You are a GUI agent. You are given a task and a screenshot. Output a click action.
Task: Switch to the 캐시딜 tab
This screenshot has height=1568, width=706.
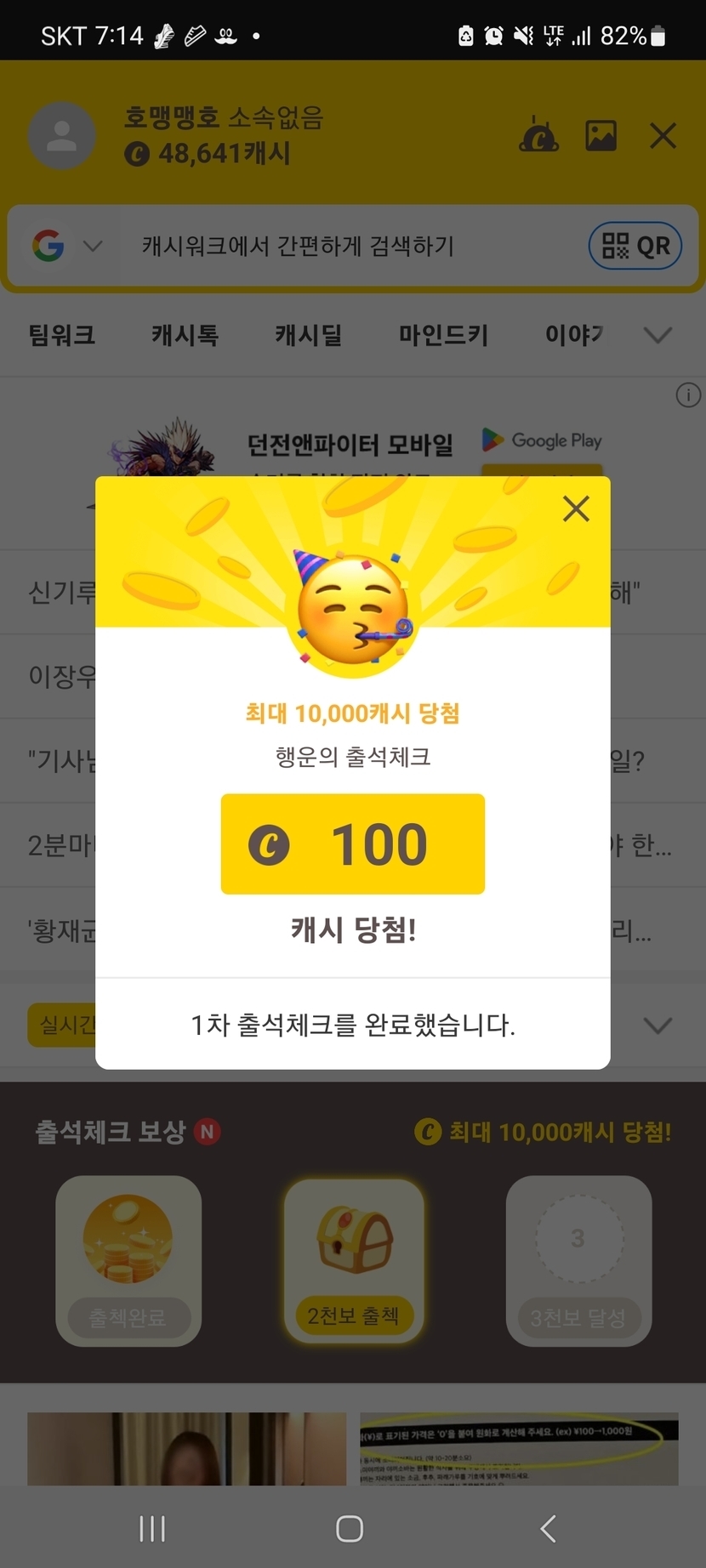tap(309, 335)
